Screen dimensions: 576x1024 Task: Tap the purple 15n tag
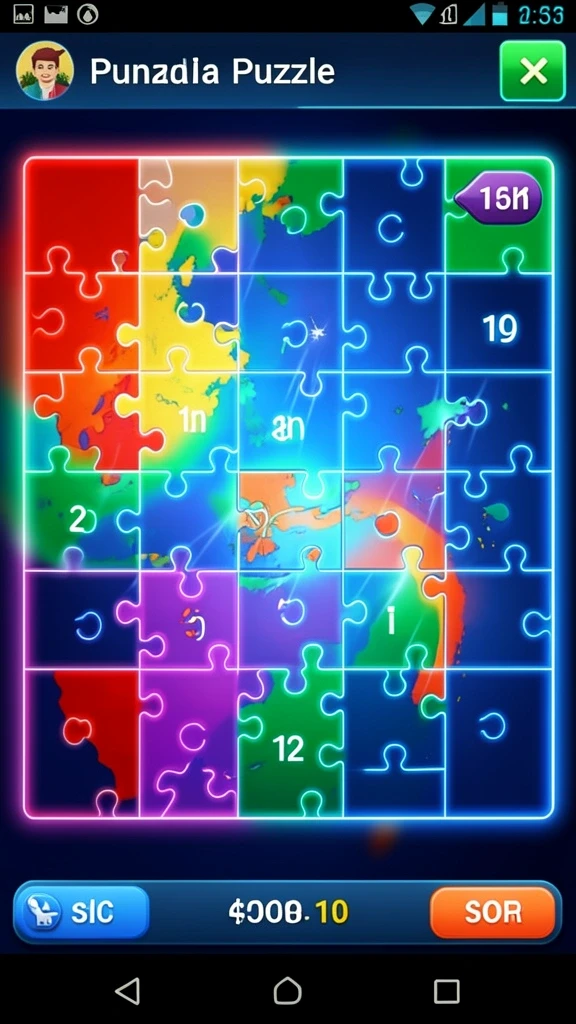pyautogui.click(x=499, y=198)
